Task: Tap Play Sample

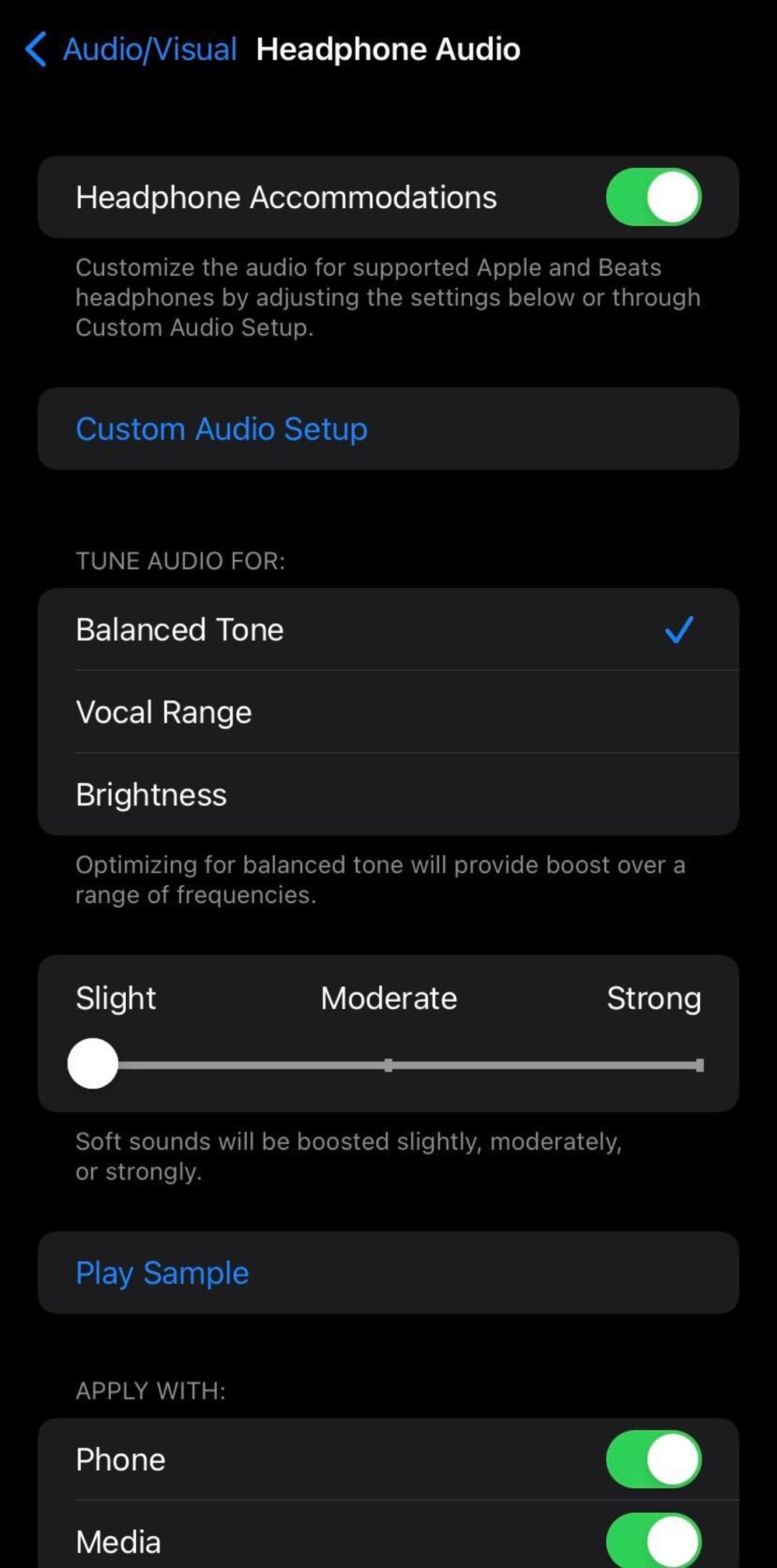Action: click(x=162, y=1273)
